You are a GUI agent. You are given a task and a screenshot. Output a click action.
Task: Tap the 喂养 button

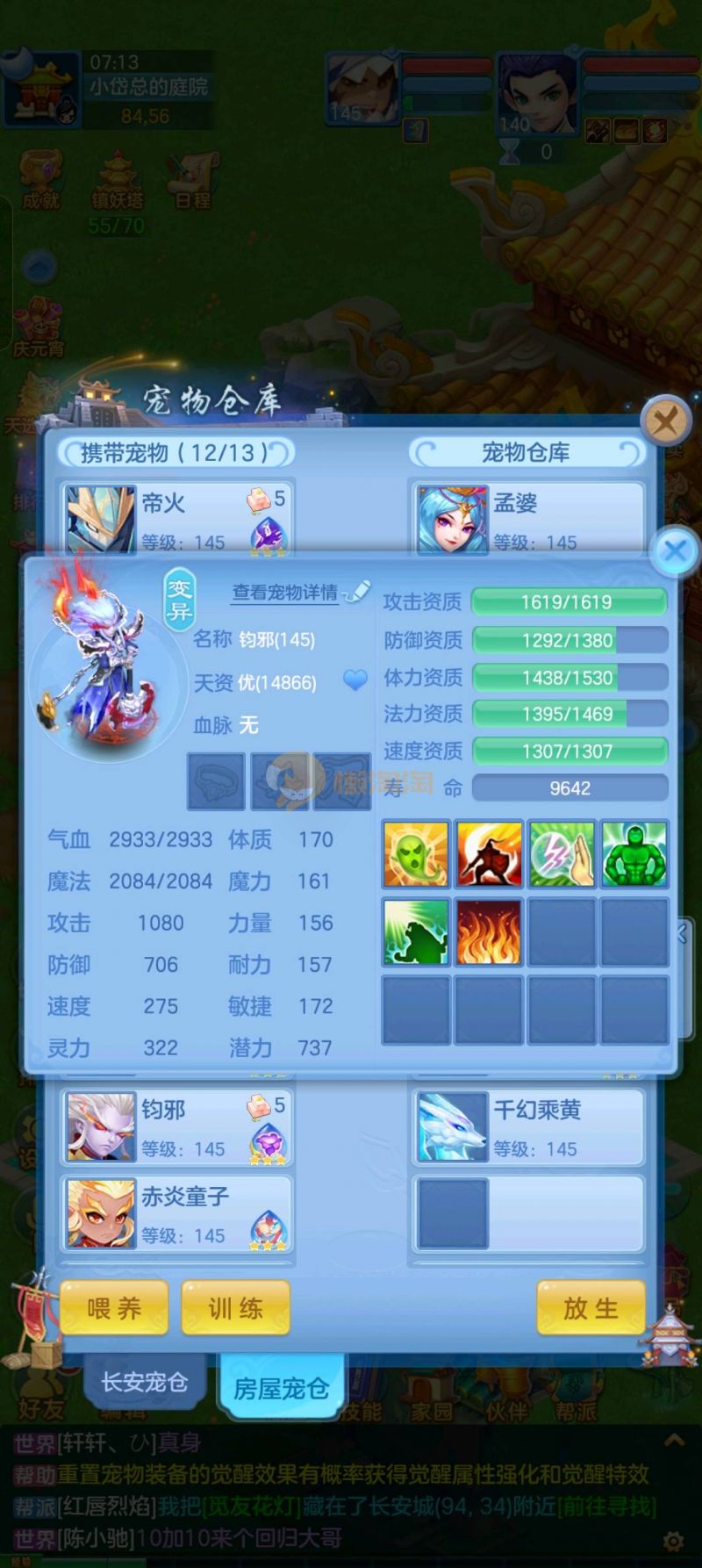(113, 1308)
